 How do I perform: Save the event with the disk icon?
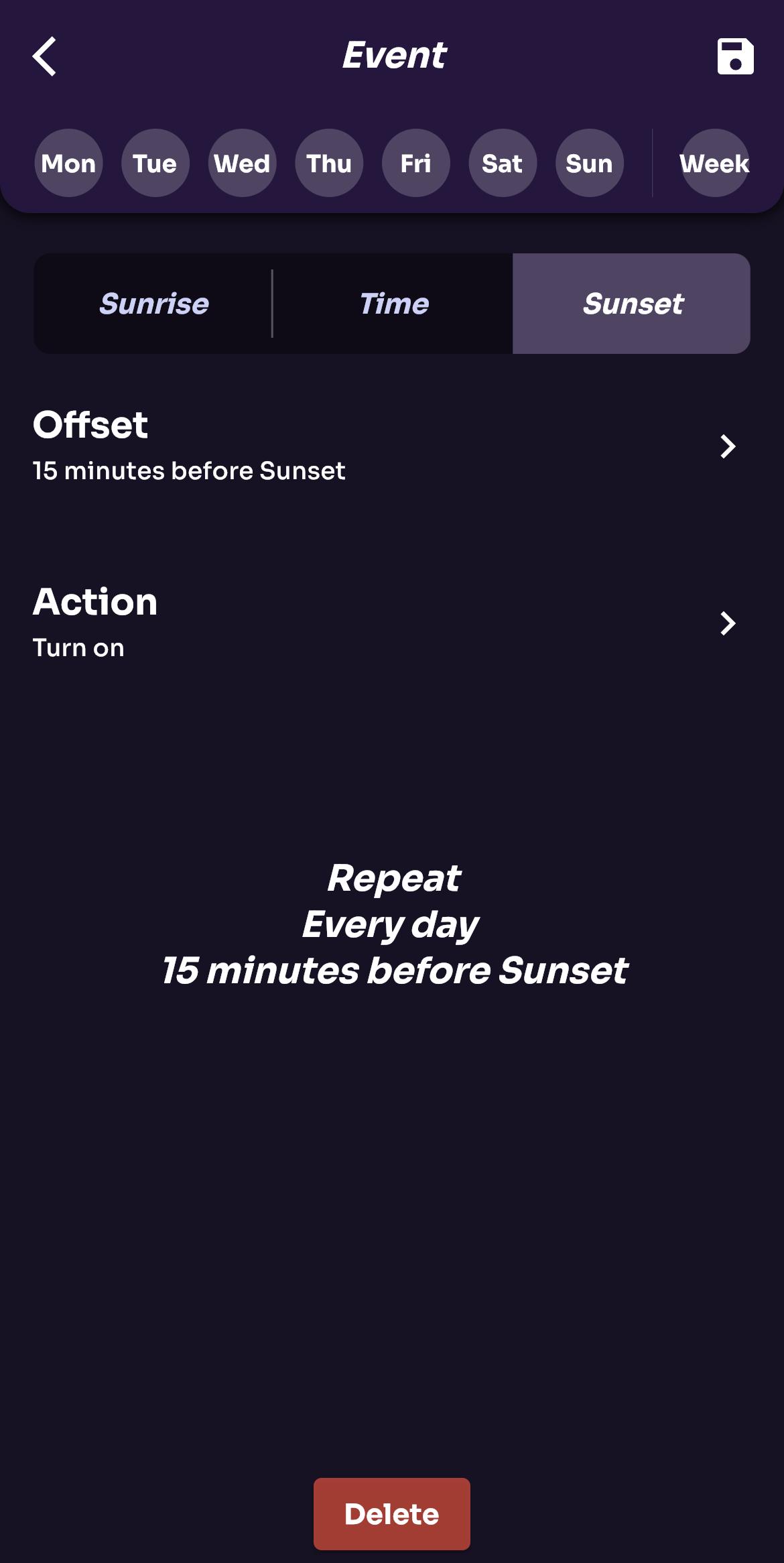coord(735,56)
